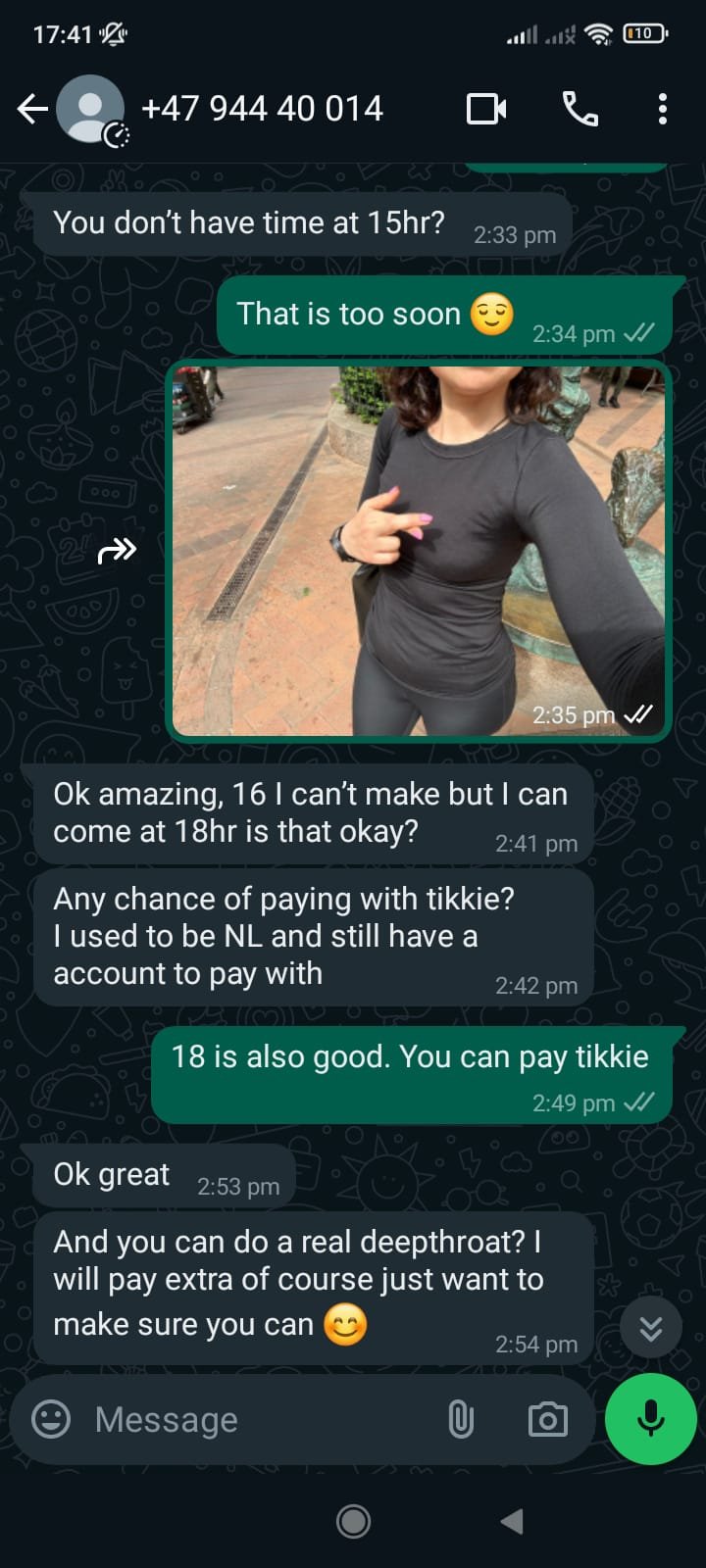Start a video call
The image size is (706, 1568).
[486, 109]
